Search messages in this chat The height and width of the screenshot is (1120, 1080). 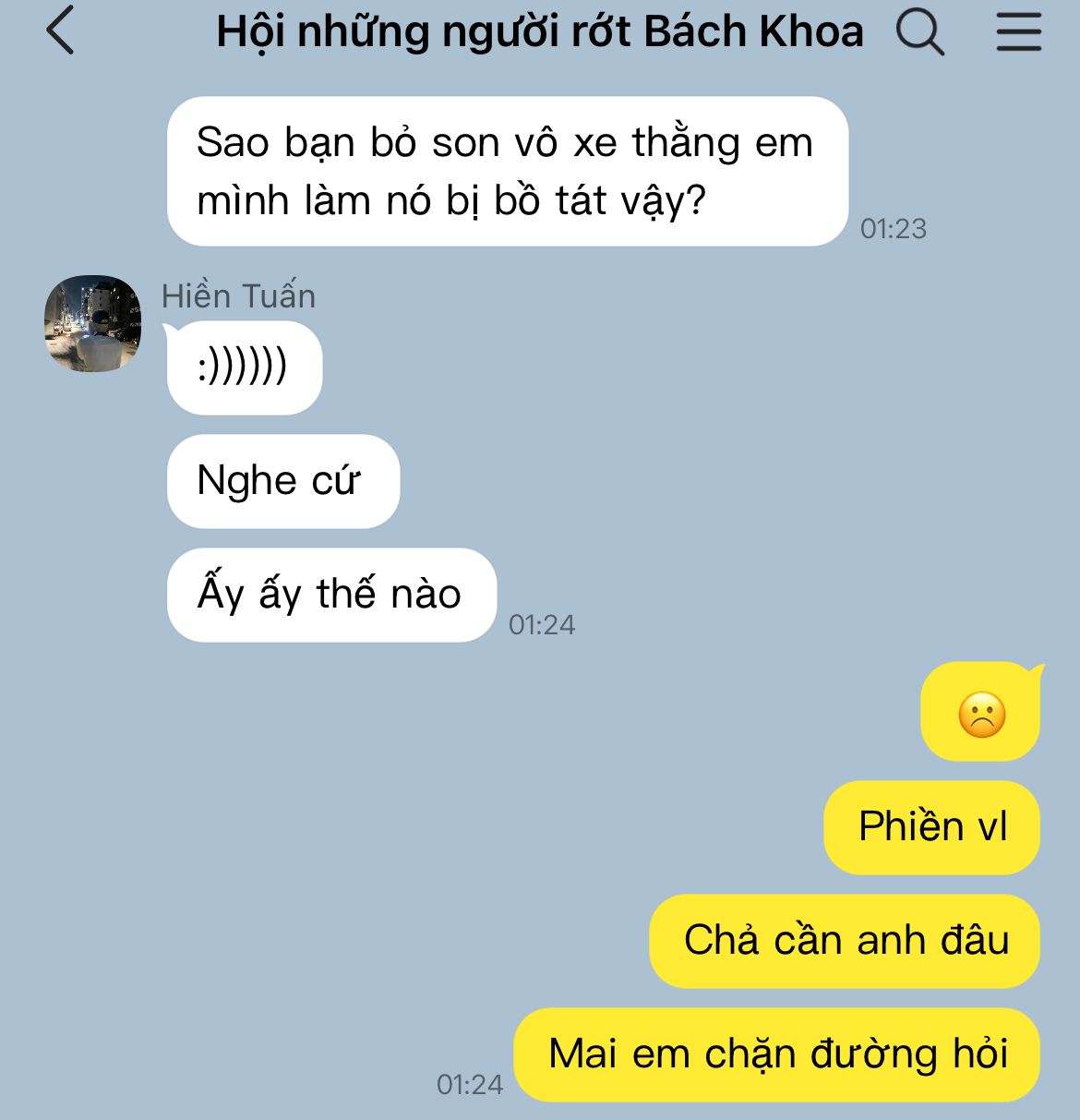[919, 32]
